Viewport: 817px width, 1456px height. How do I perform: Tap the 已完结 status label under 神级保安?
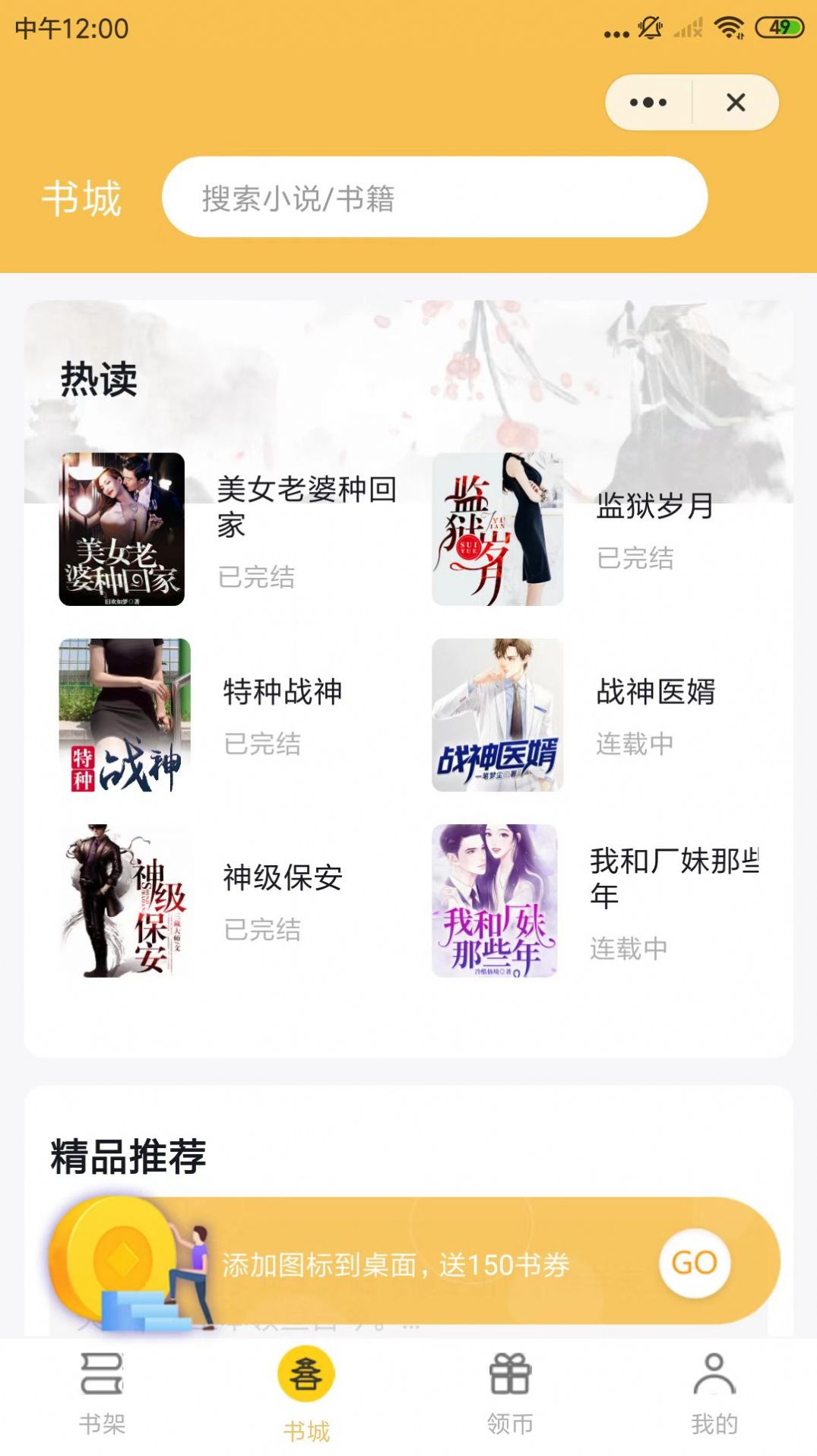[x=264, y=929]
